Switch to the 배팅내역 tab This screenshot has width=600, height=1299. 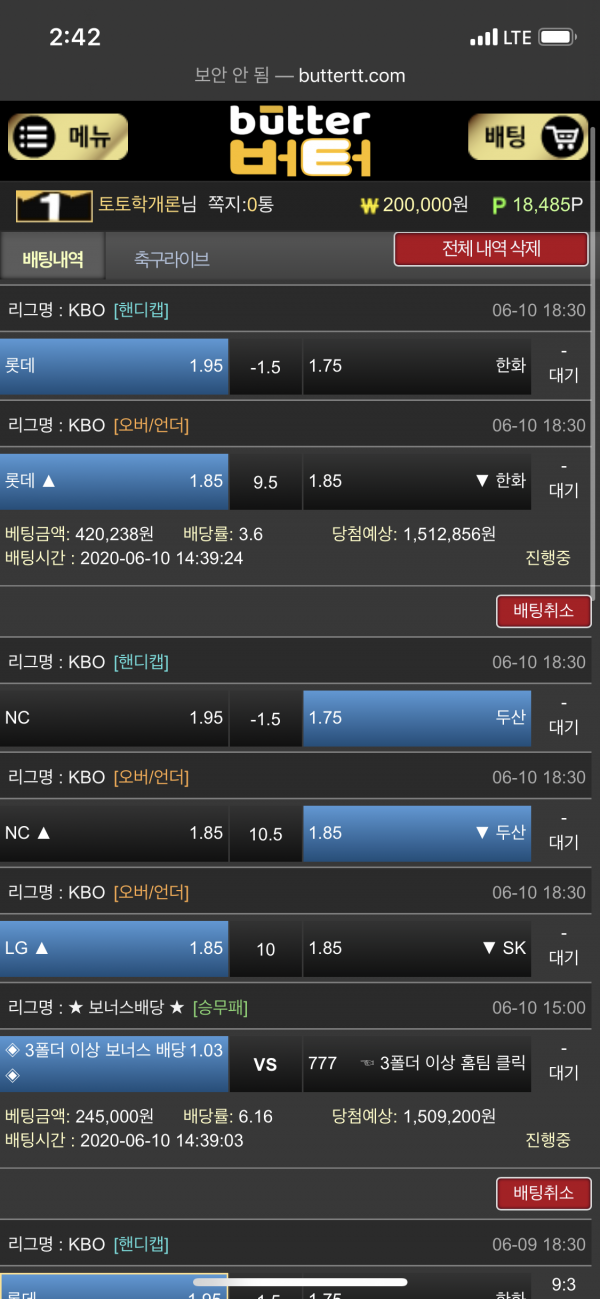pos(52,260)
